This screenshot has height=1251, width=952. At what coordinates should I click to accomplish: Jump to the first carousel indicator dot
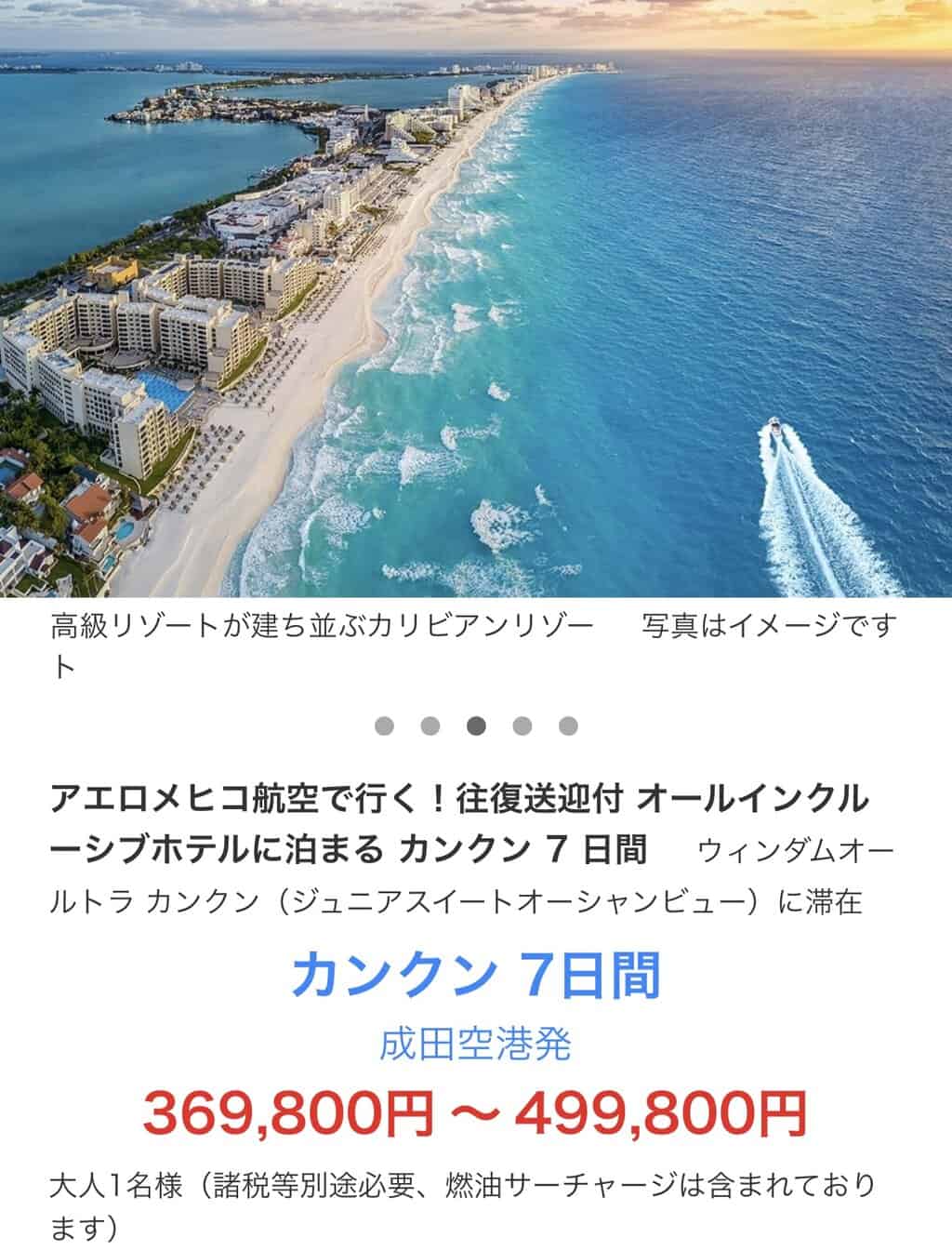pos(384,725)
